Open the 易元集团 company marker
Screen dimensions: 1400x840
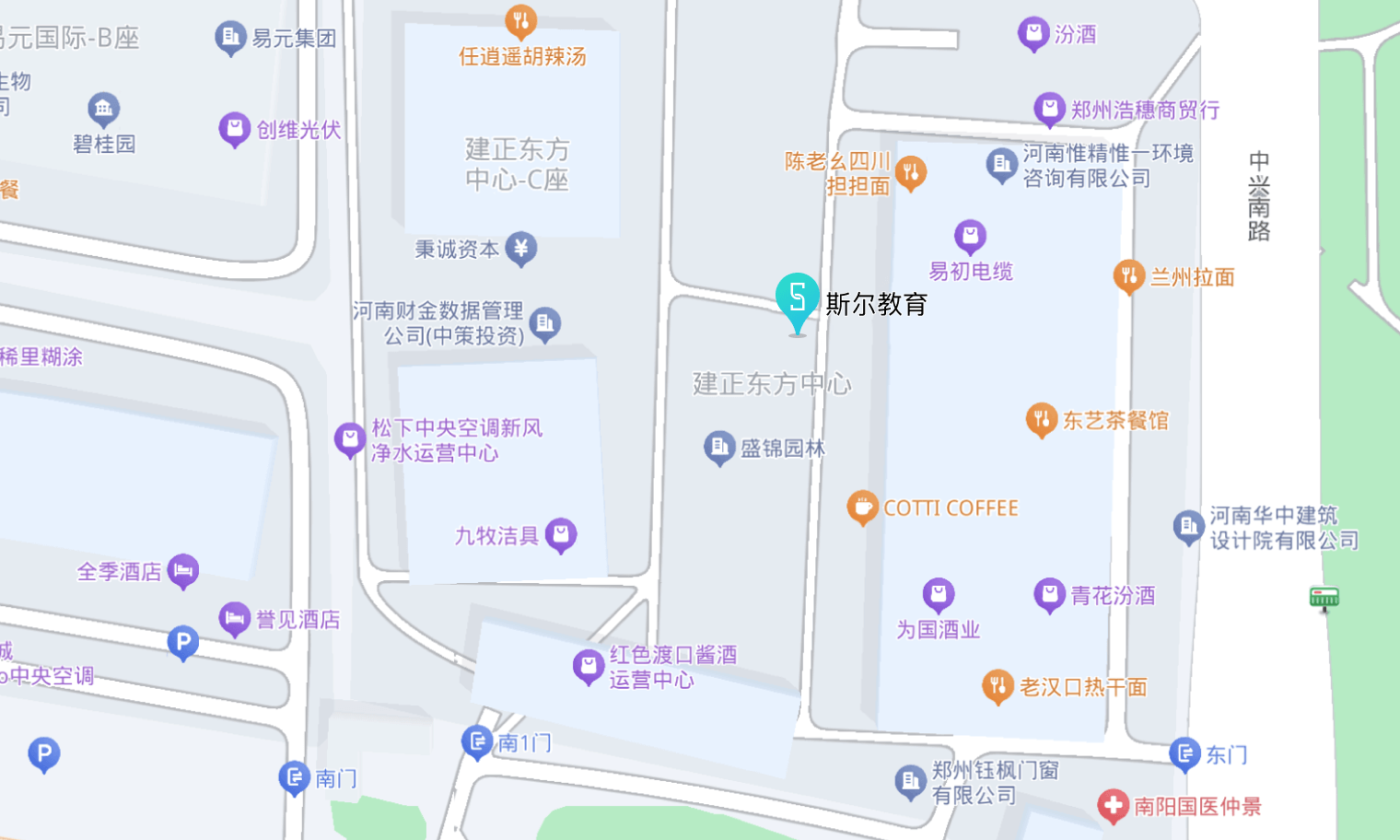coord(230,38)
